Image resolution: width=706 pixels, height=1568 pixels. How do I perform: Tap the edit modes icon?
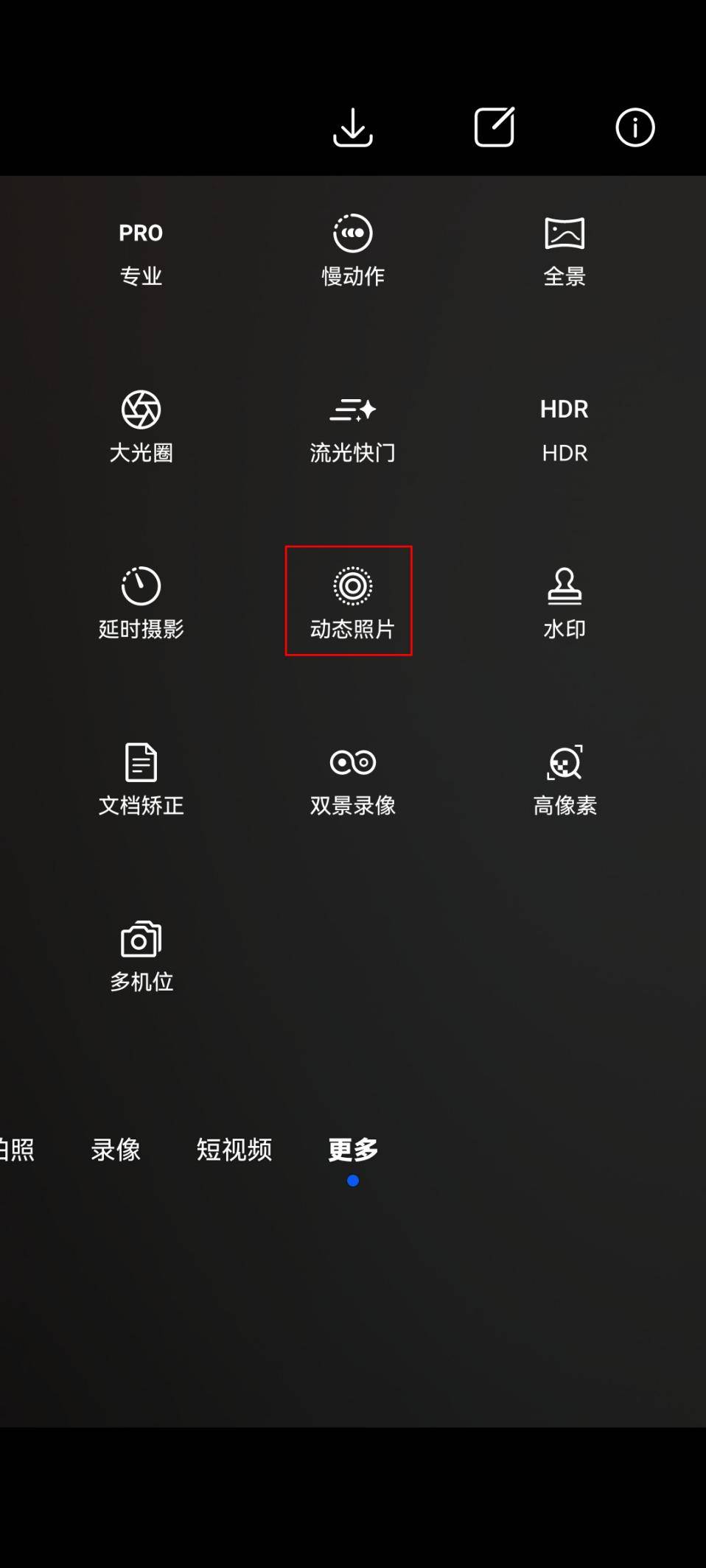[x=494, y=127]
